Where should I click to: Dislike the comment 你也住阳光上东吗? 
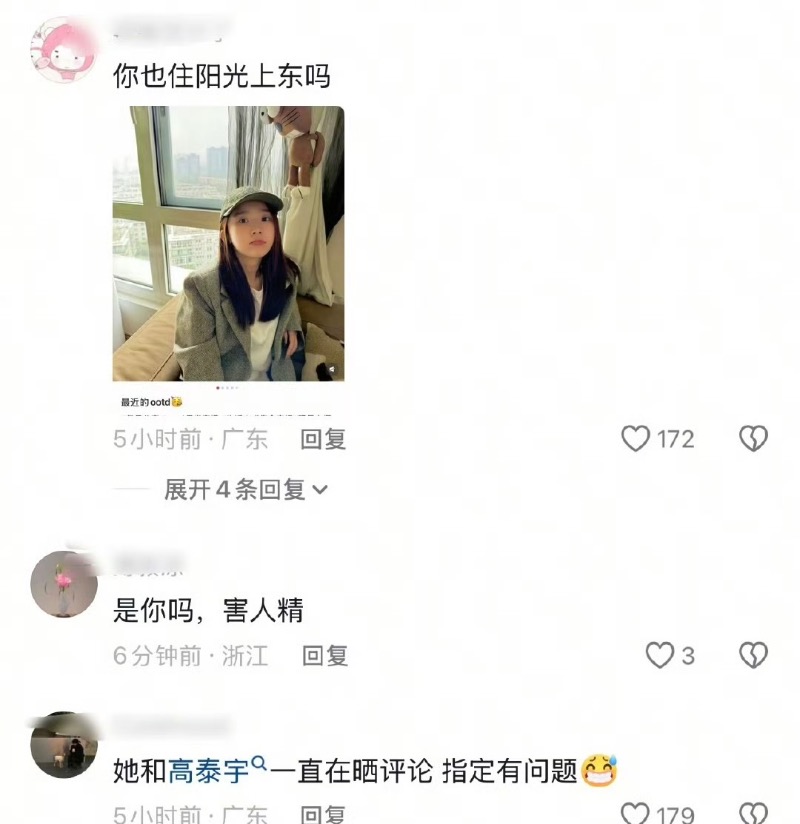tap(753, 439)
